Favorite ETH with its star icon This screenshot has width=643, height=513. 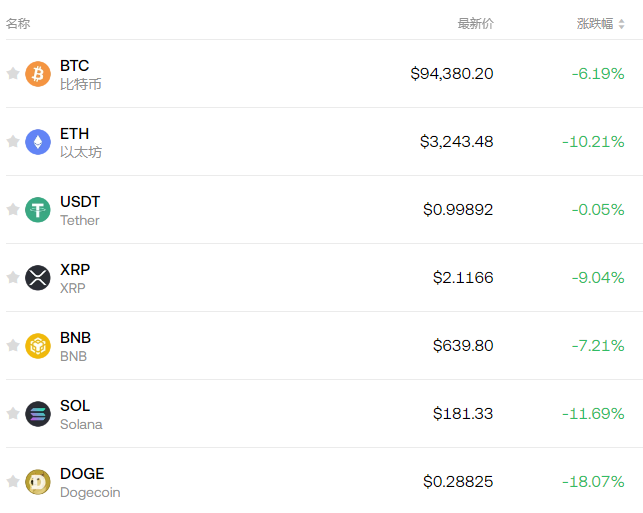click(x=13, y=141)
